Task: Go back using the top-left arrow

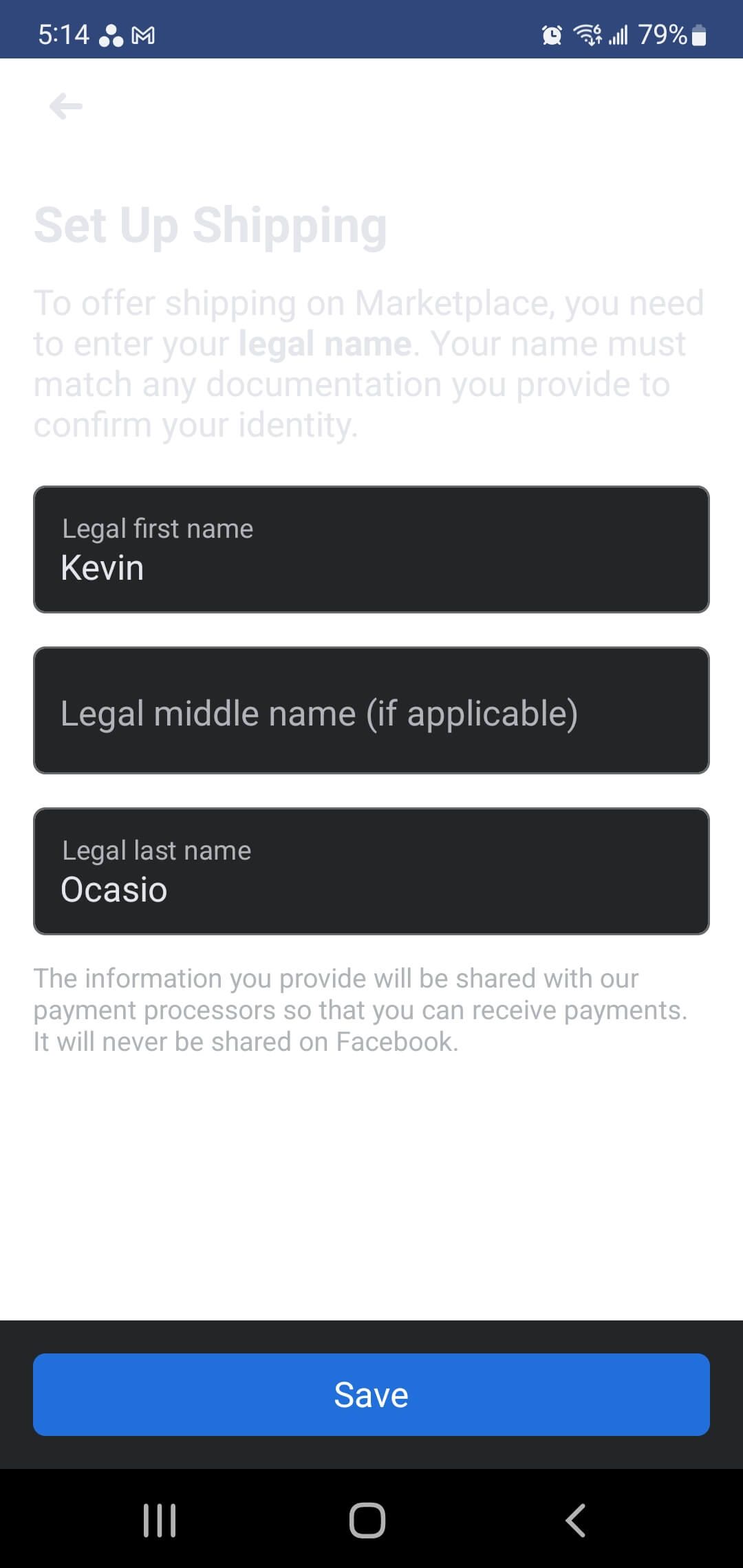Action: pos(66,107)
